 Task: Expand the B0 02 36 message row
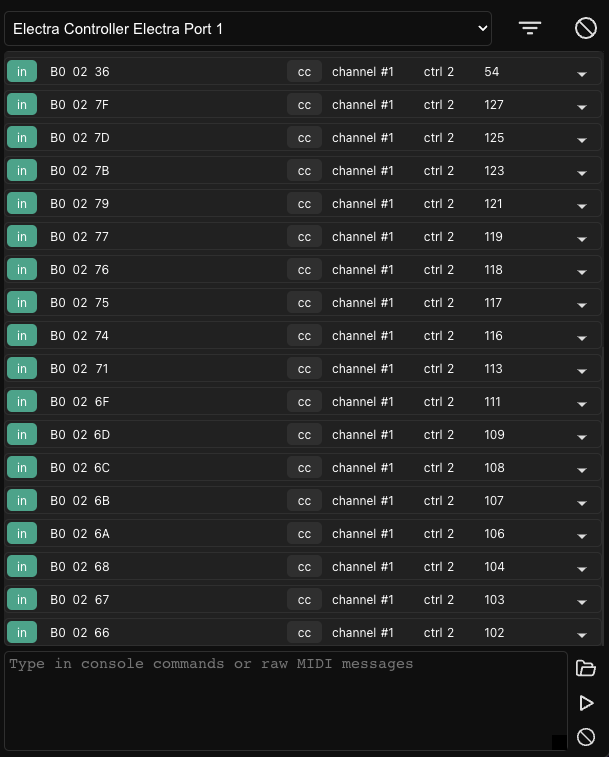[581, 73]
